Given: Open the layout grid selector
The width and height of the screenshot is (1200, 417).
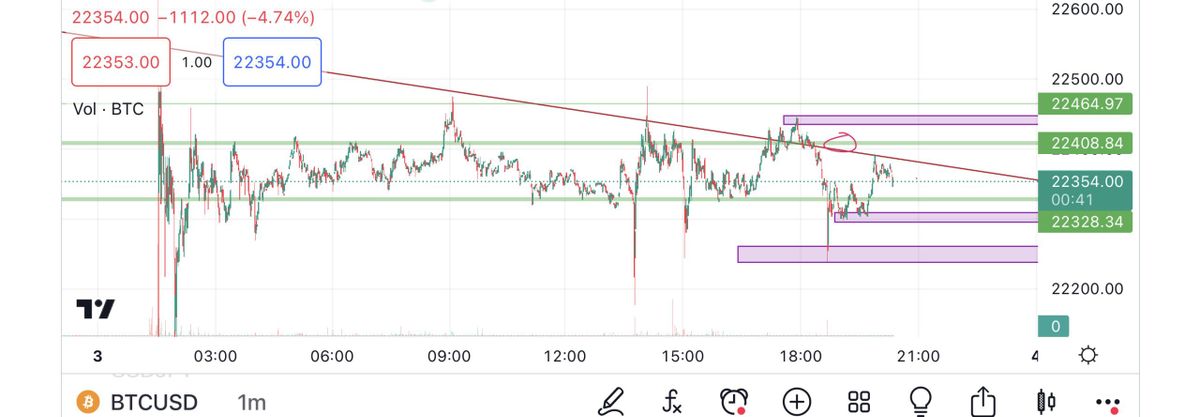Looking at the screenshot, I should pos(858,402).
